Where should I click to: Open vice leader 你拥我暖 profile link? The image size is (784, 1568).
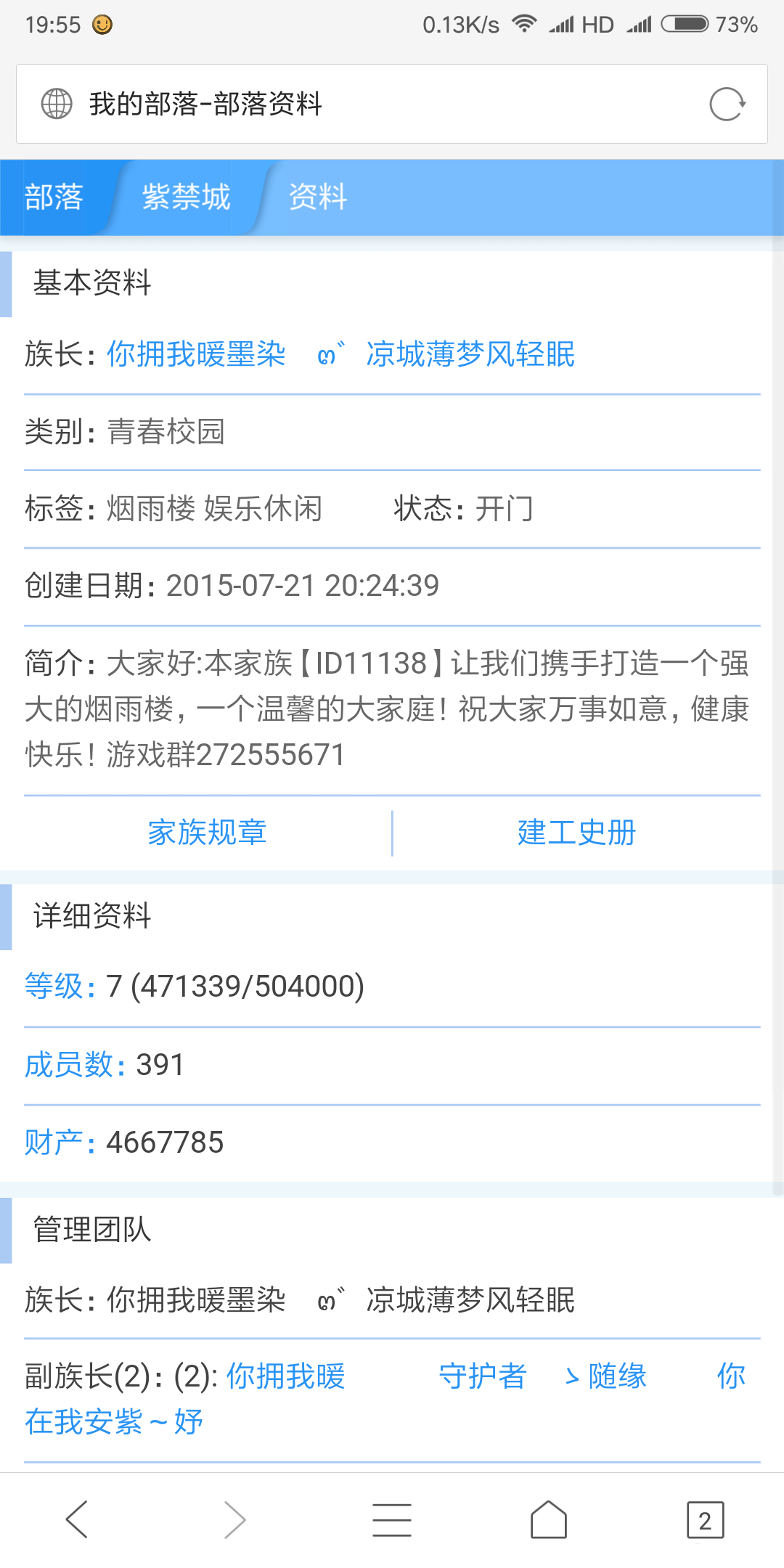click(286, 1376)
